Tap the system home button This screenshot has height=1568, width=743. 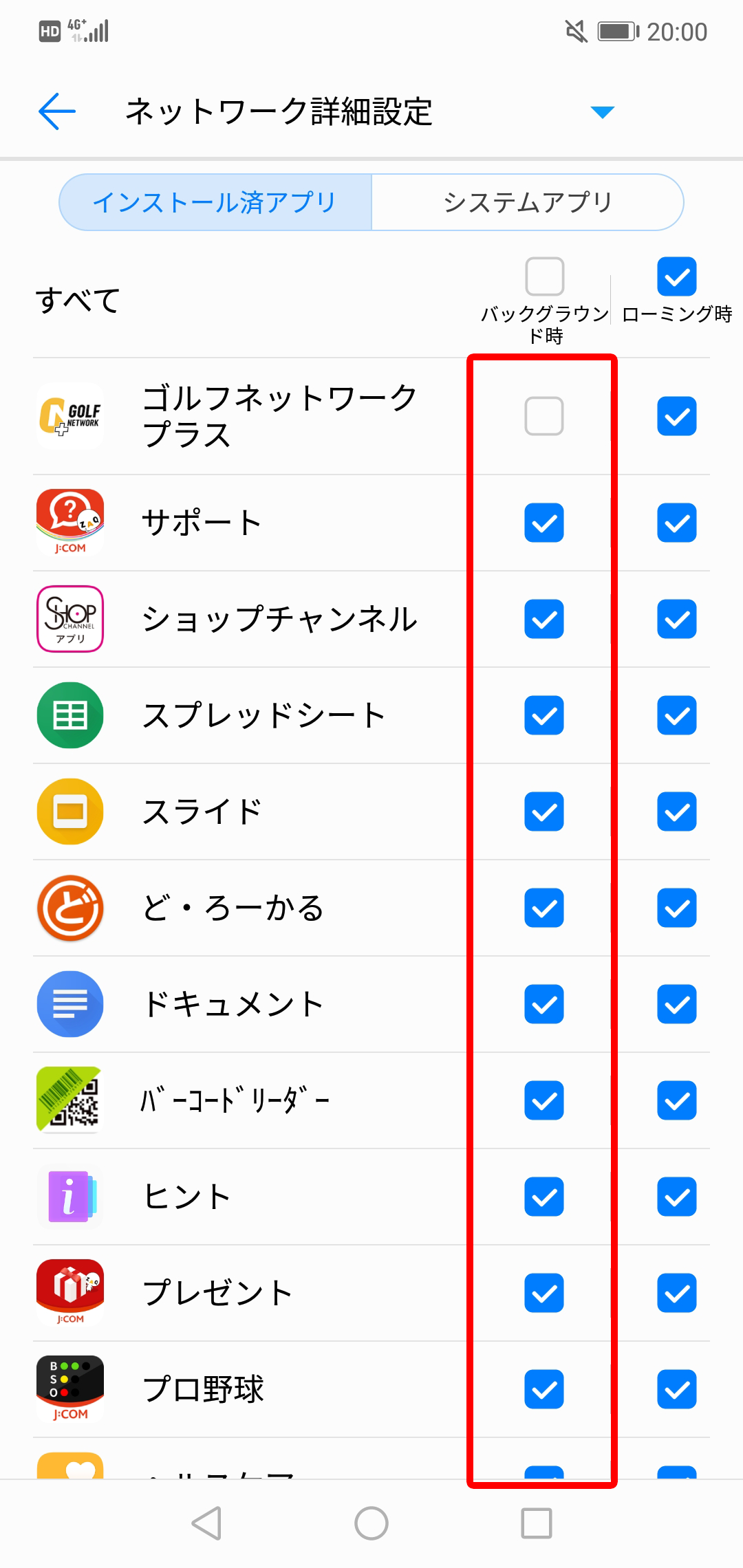pyautogui.click(x=371, y=1523)
